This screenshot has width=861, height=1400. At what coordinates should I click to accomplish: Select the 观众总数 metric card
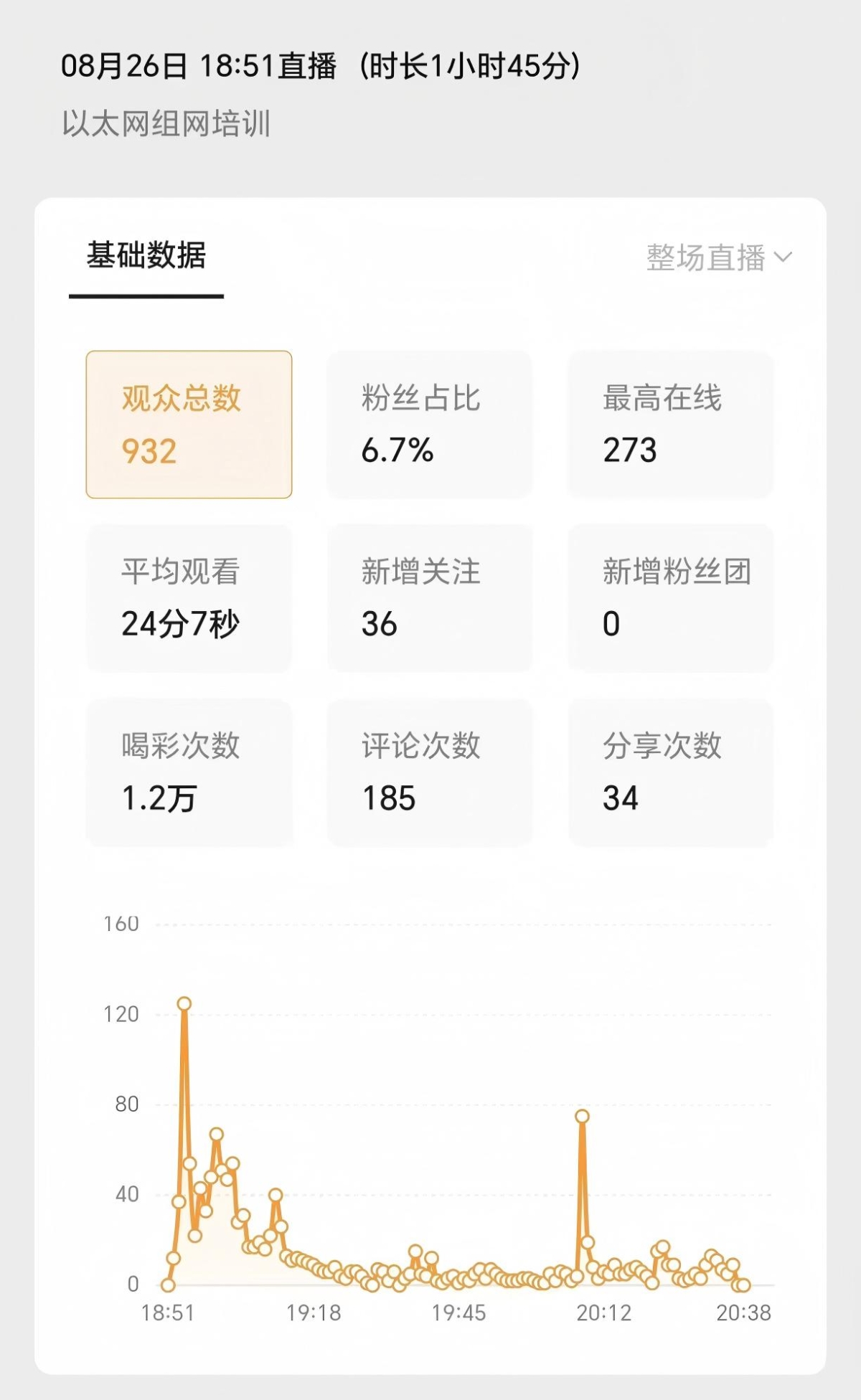pyautogui.click(x=189, y=425)
